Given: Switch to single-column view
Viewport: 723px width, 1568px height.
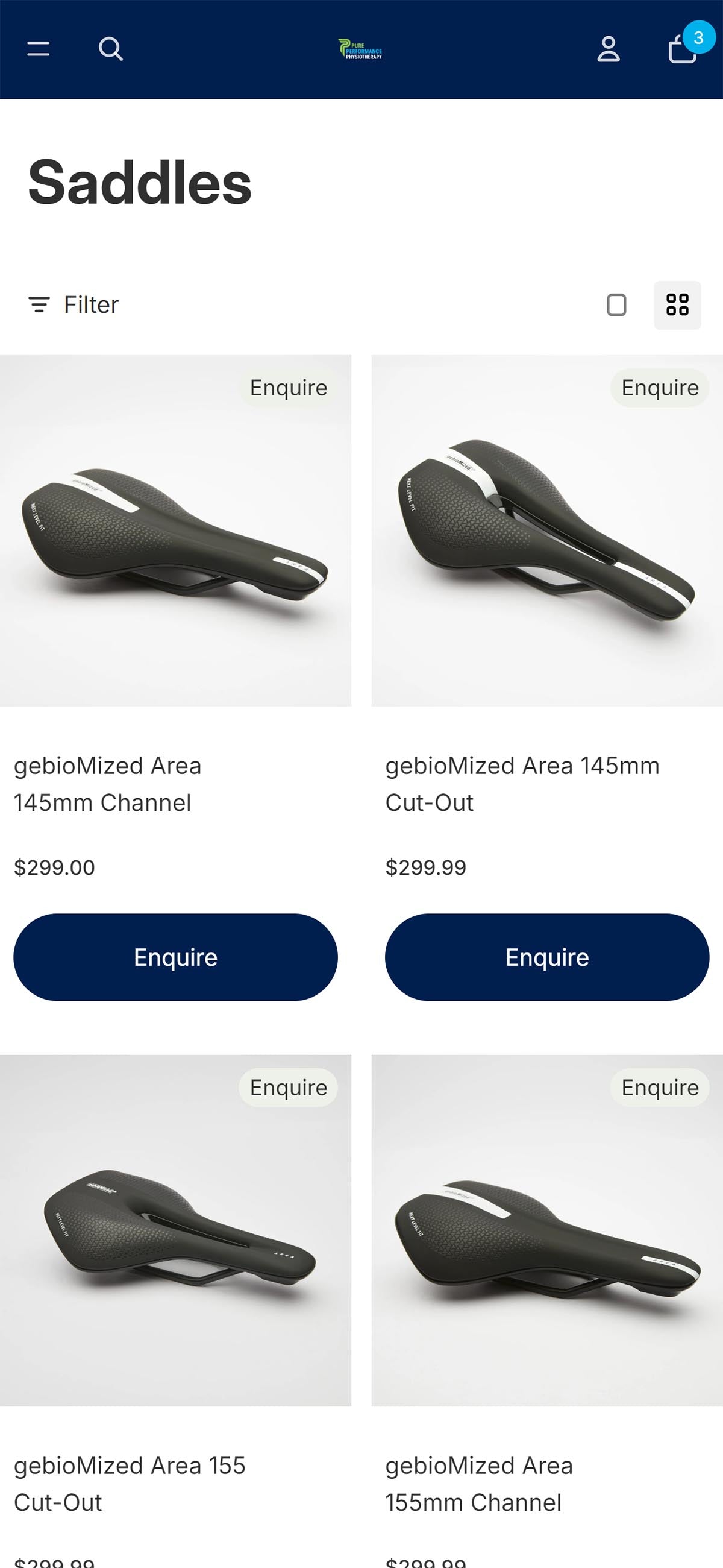Looking at the screenshot, I should 616,305.
